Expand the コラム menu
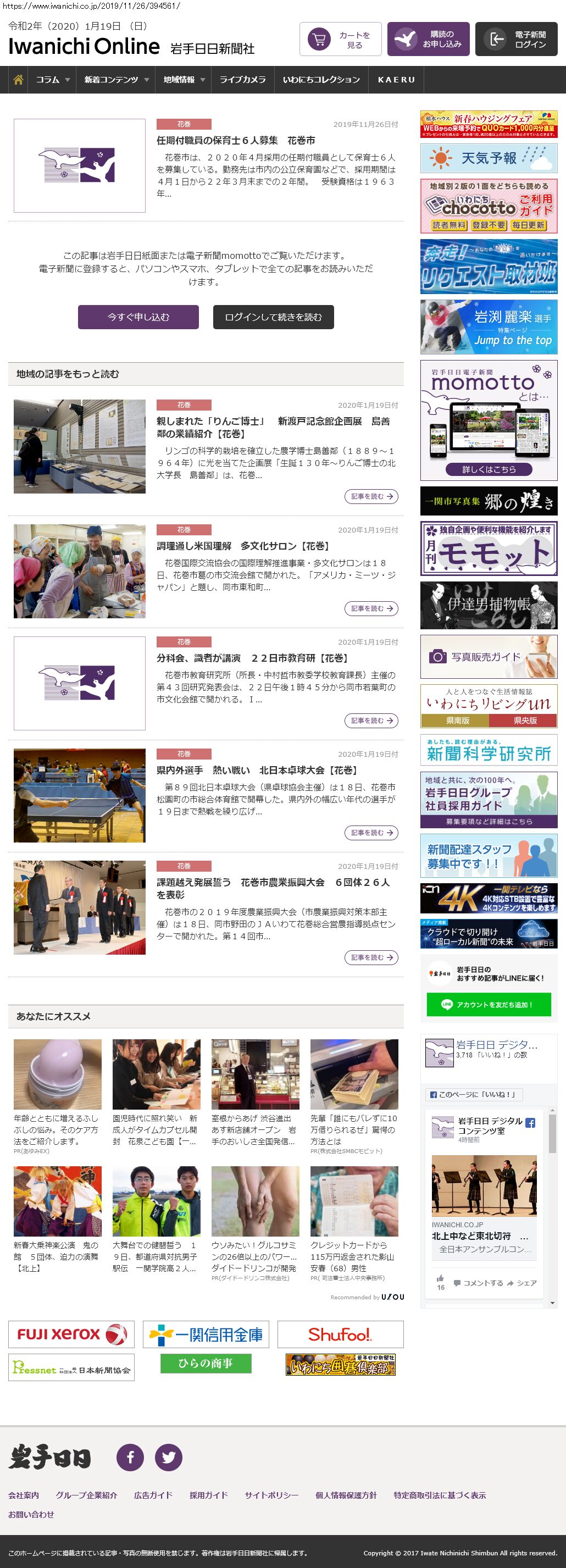566x1568 pixels. [52, 80]
